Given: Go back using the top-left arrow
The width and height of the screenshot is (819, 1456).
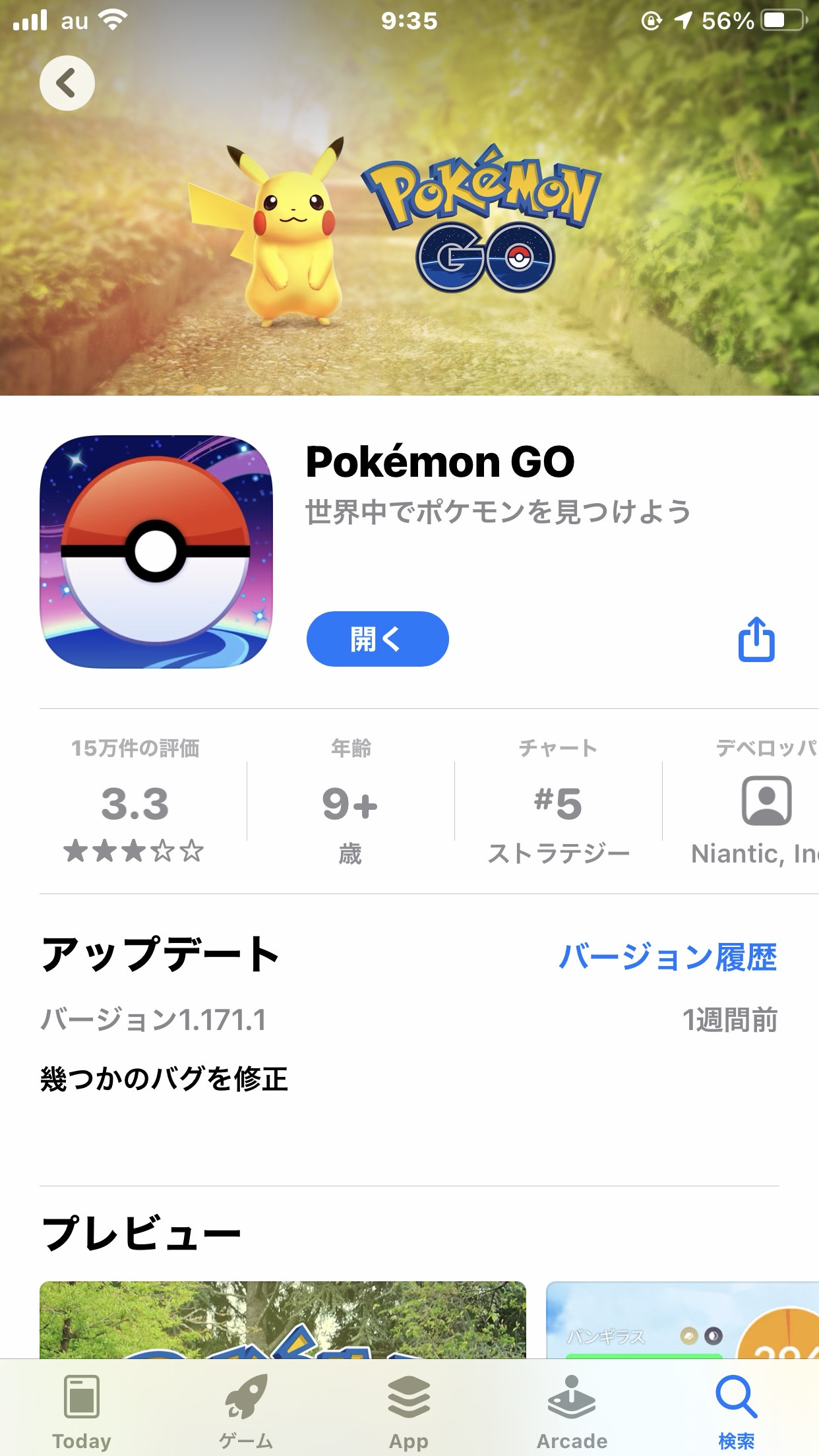Looking at the screenshot, I should coord(67,83).
